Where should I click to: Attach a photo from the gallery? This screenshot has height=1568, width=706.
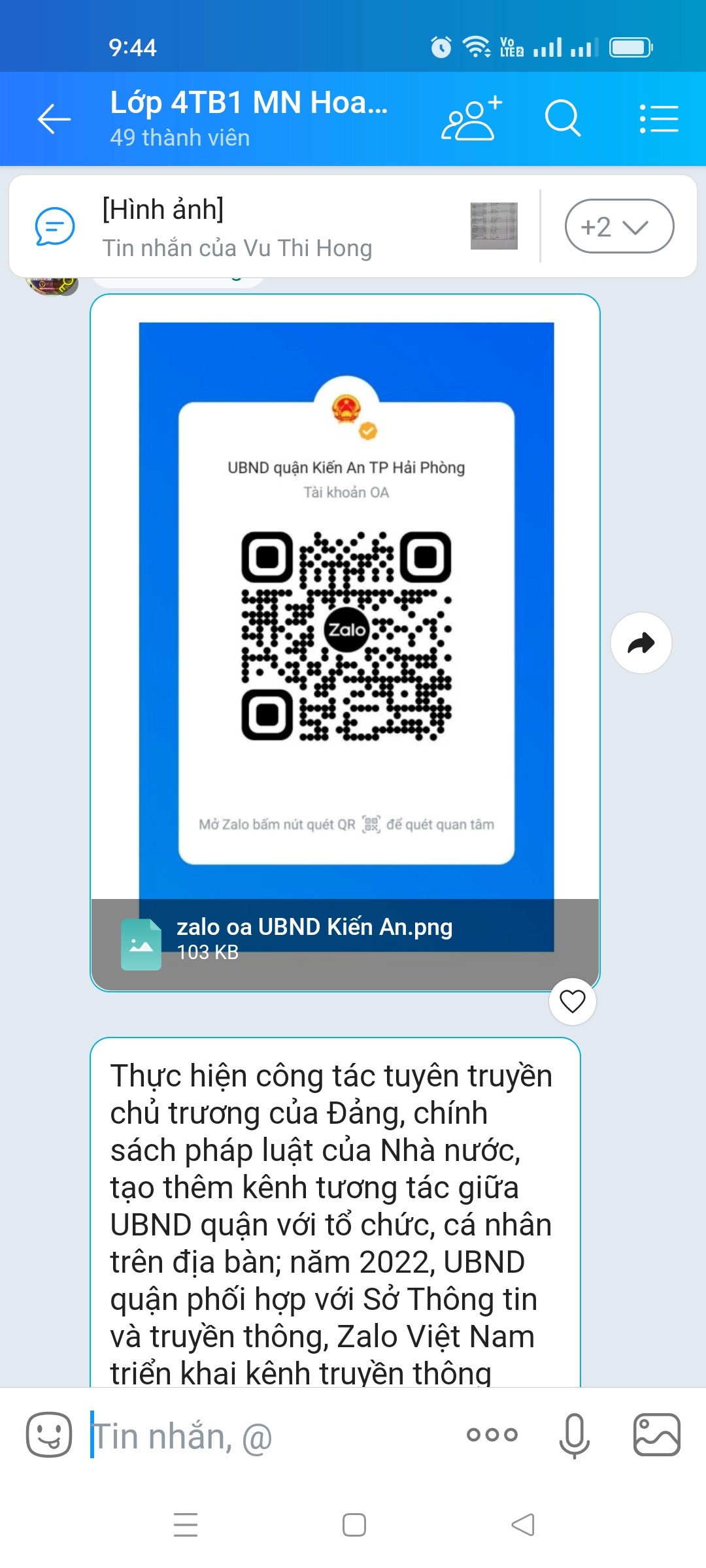pyautogui.click(x=656, y=1434)
